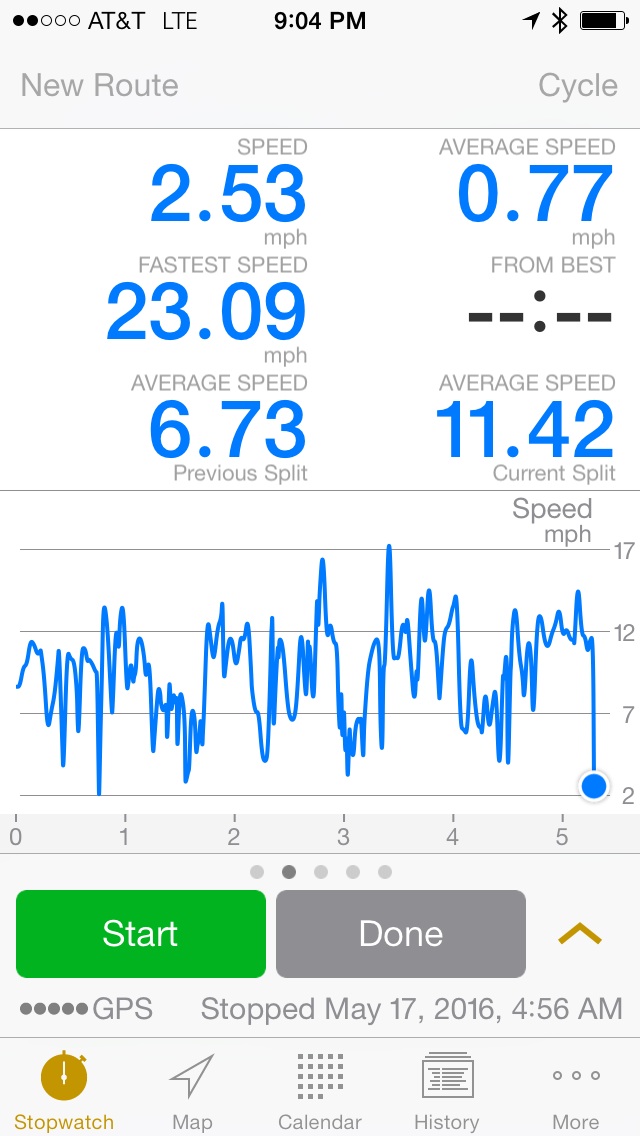Tap the gray Done button
Screen dimensions: 640x1136
400,933
